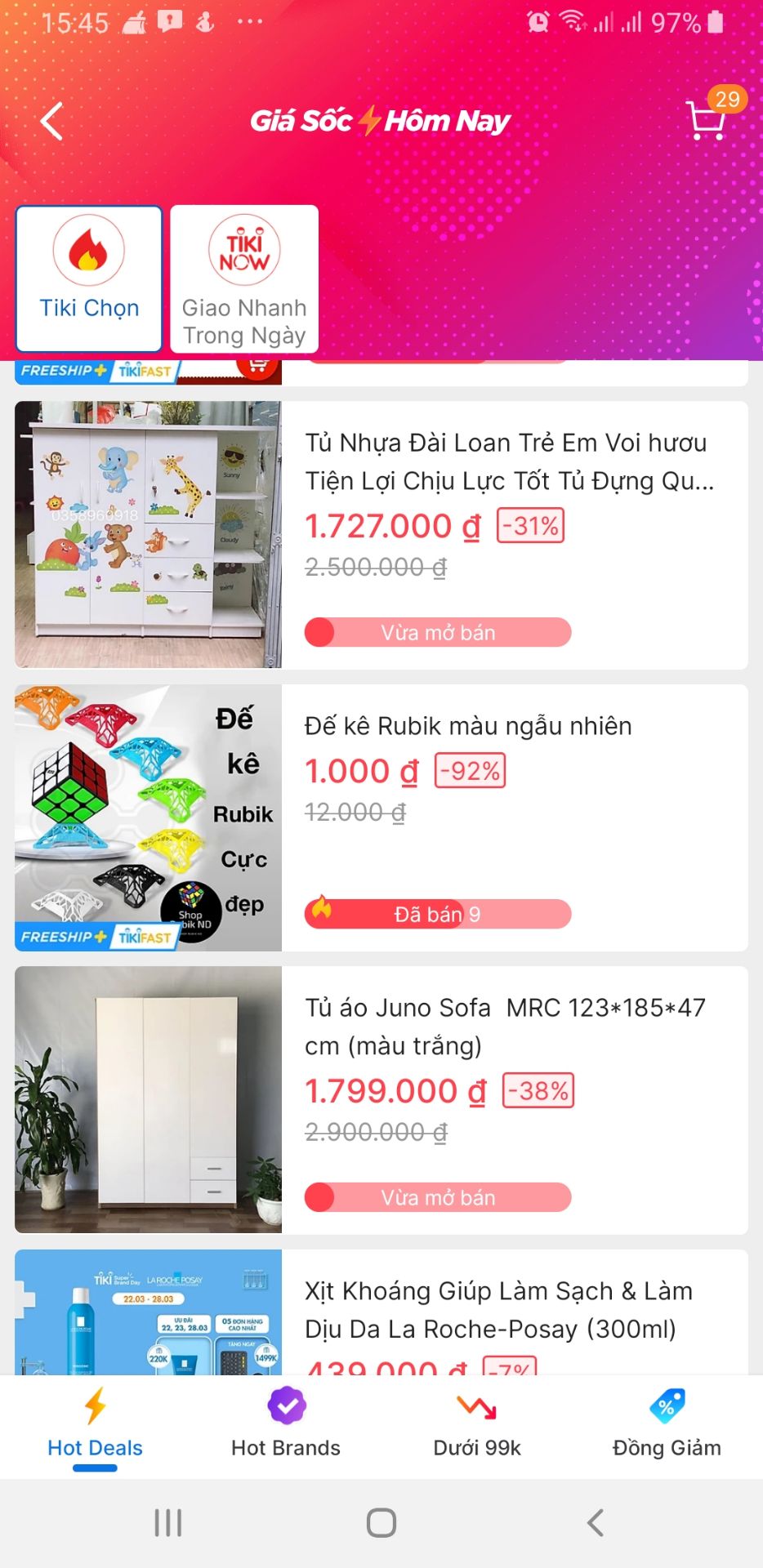The height and width of the screenshot is (1568, 763).
Task: Open the shopping cart with 29 items
Action: tap(706, 119)
